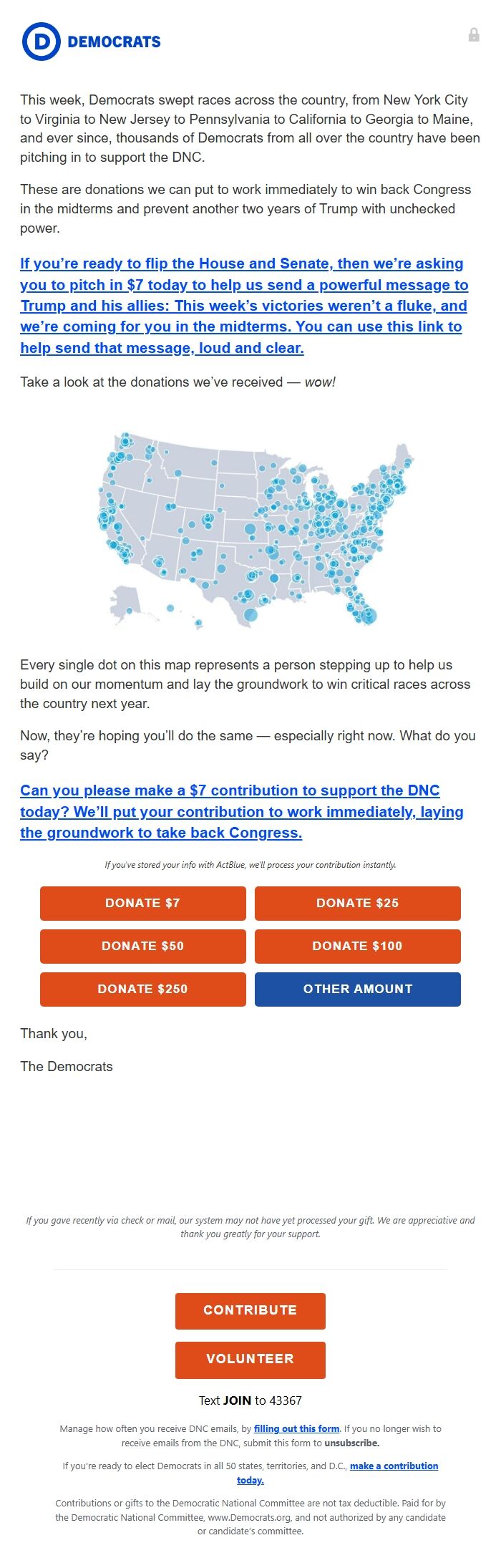Tap the CONTRIBUTE button
The width and height of the screenshot is (501, 1568).
pyautogui.click(x=250, y=1310)
